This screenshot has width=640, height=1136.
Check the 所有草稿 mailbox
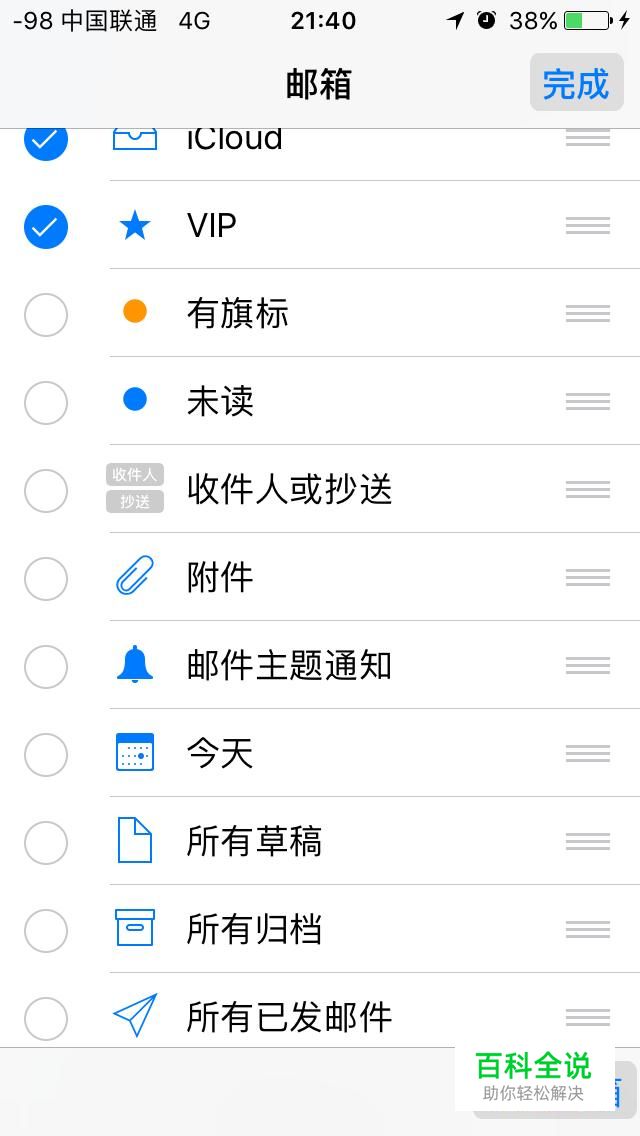pyautogui.click(x=46, y=843)
